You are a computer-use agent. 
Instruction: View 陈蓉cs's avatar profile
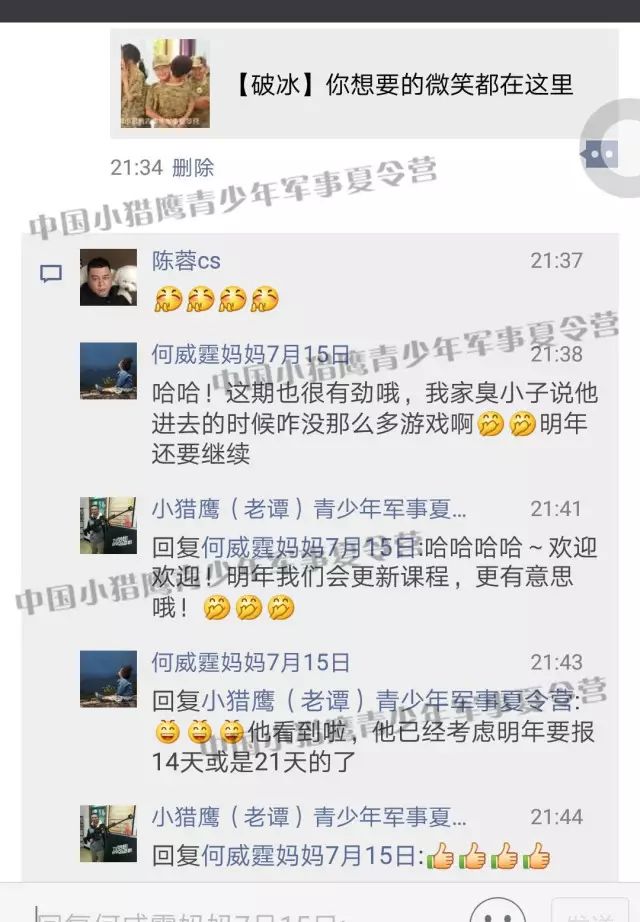point(108,277)
